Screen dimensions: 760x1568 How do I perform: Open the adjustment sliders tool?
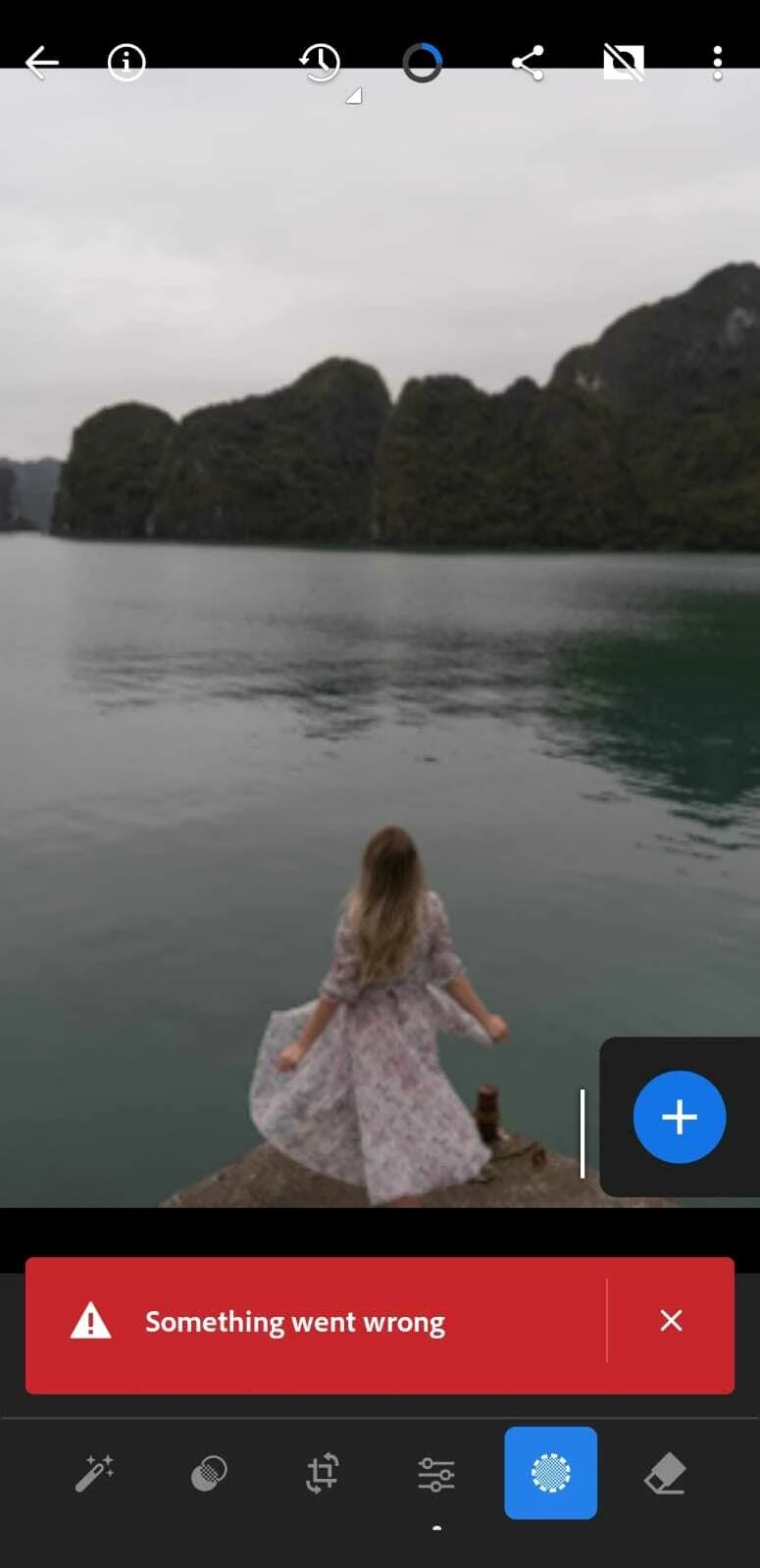[436, 1473]
